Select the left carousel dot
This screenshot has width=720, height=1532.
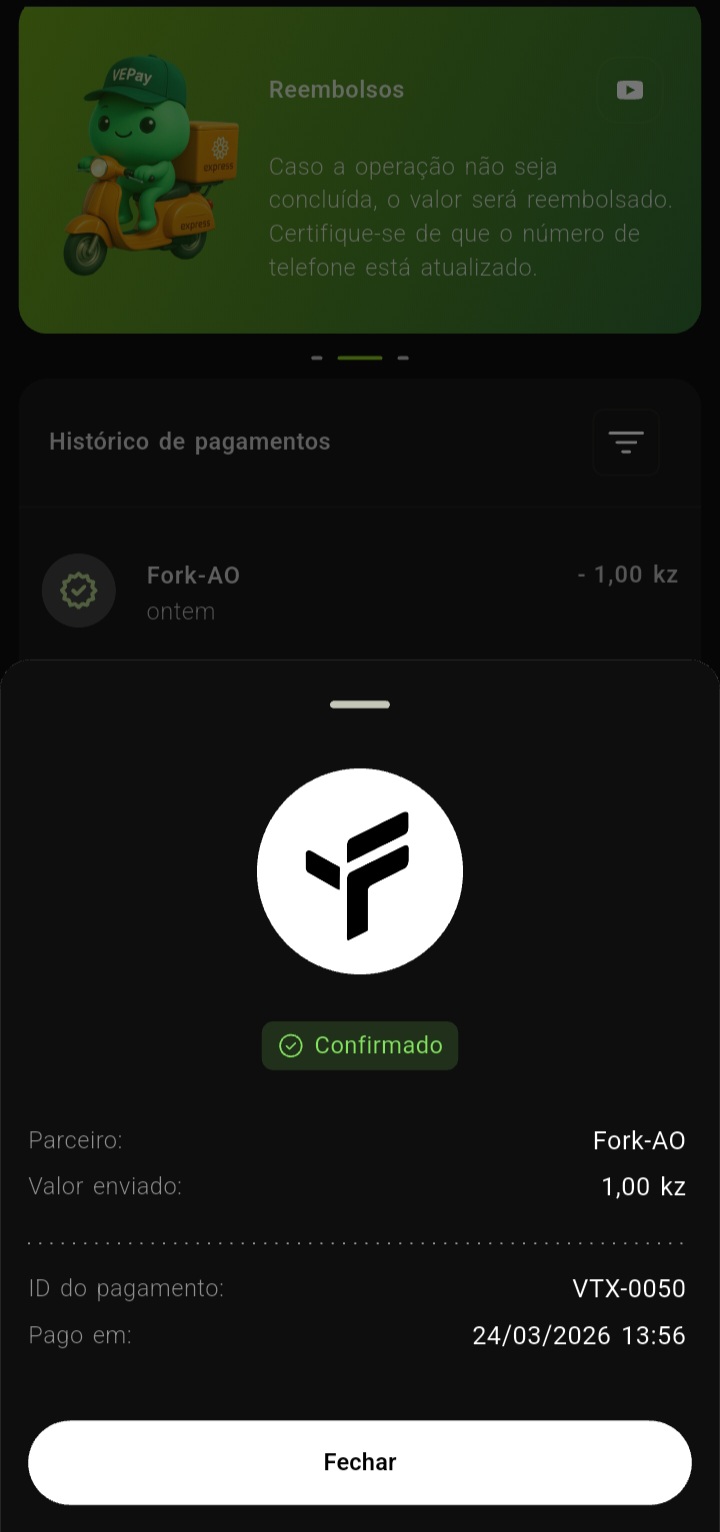click(x=316, y=357)
